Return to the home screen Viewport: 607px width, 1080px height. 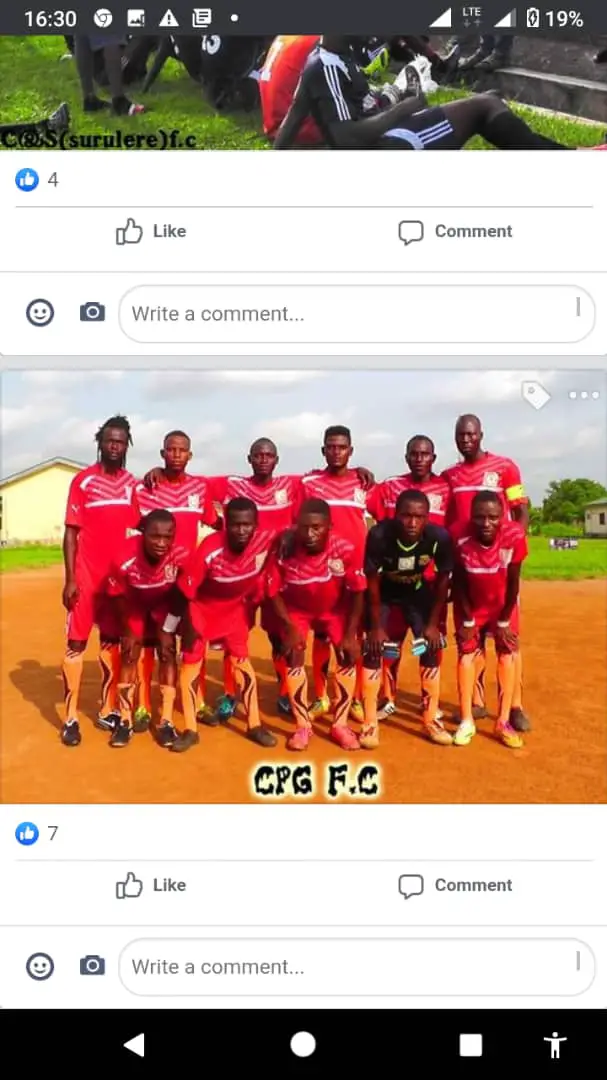click(x=303, y=1045)
